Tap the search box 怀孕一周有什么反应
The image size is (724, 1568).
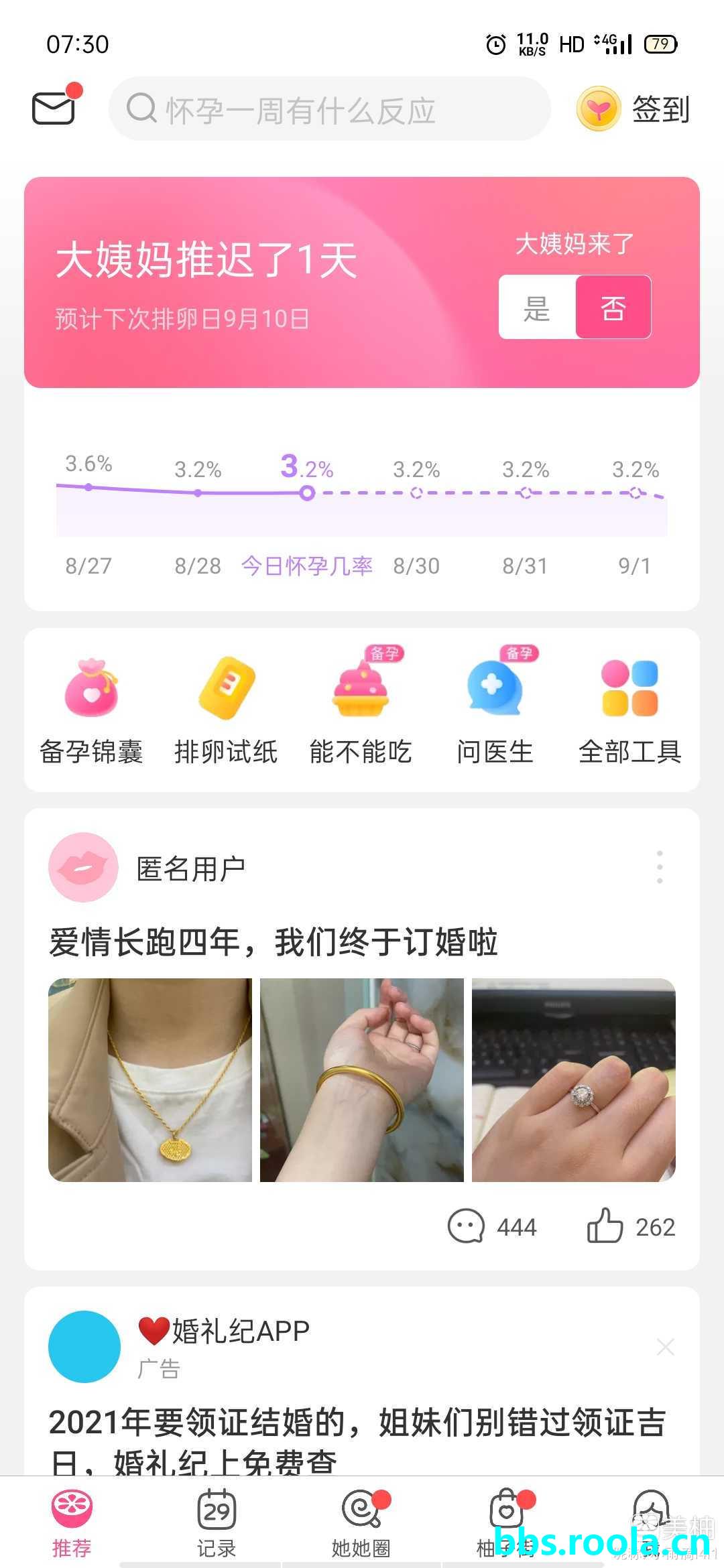point(328,109)
